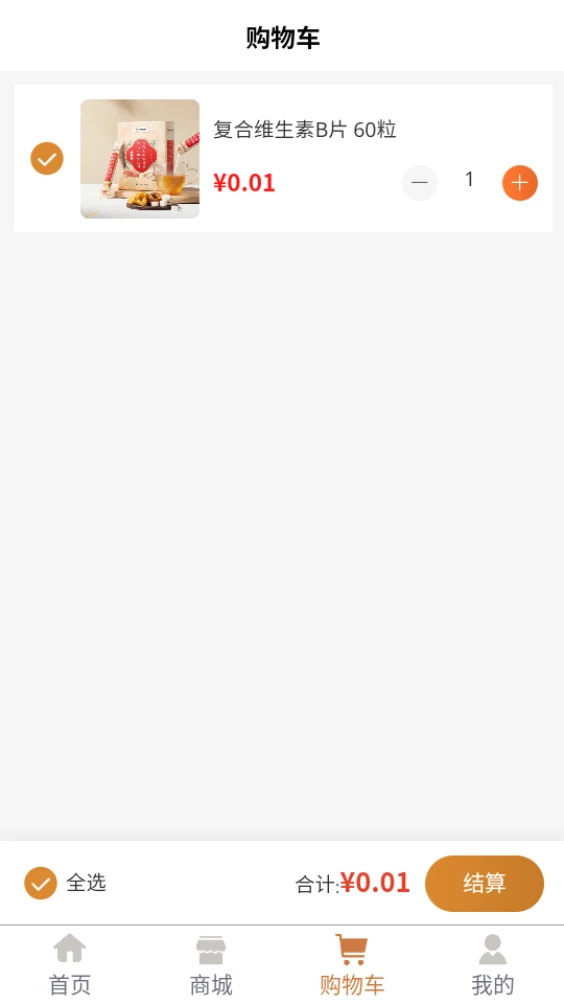564x1000 pixels.
Task: Open the 复合维生素B片 60粒 product image
Action: [140, 159]
